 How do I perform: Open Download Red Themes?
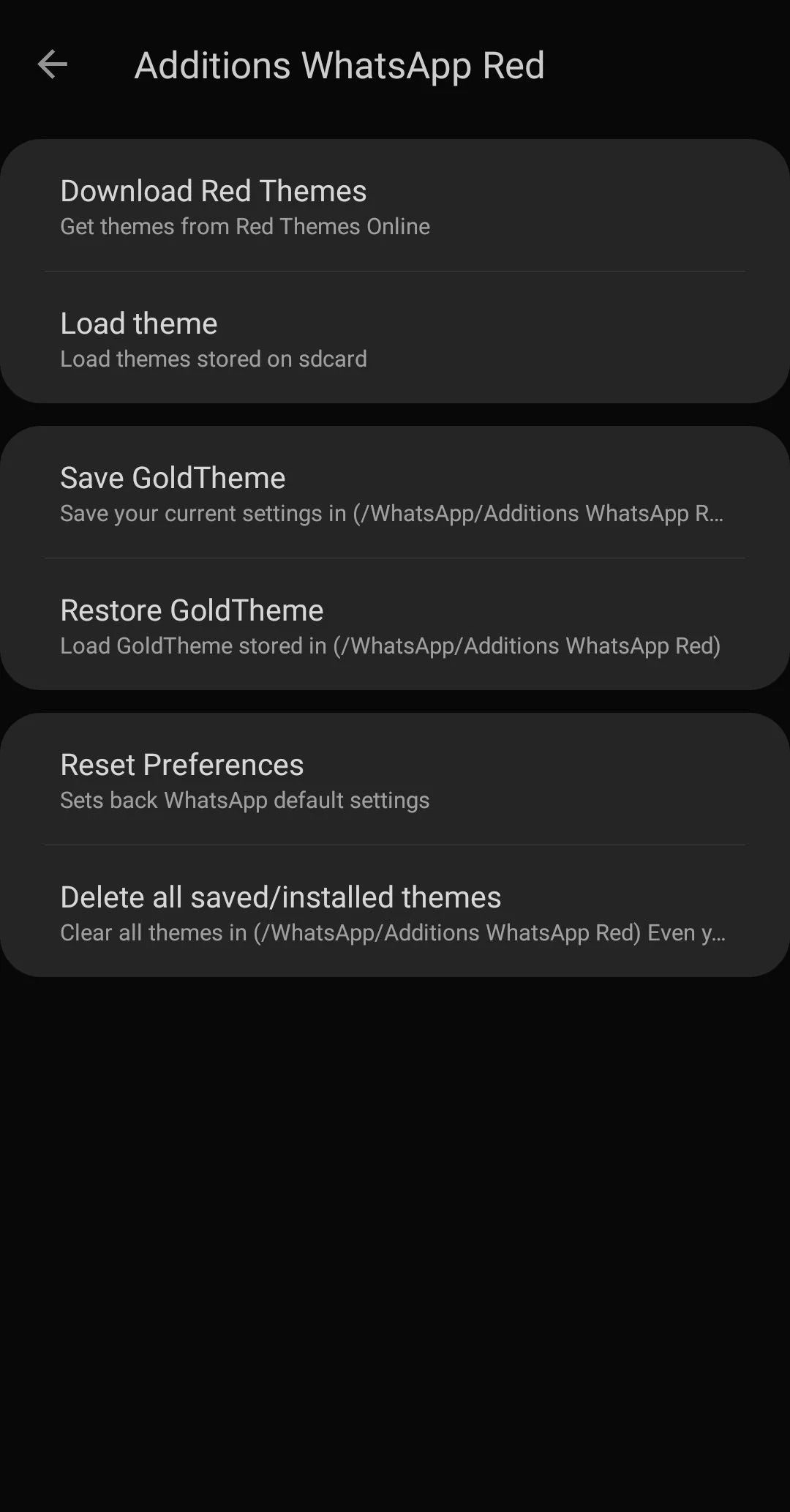[x=214, y=191]
